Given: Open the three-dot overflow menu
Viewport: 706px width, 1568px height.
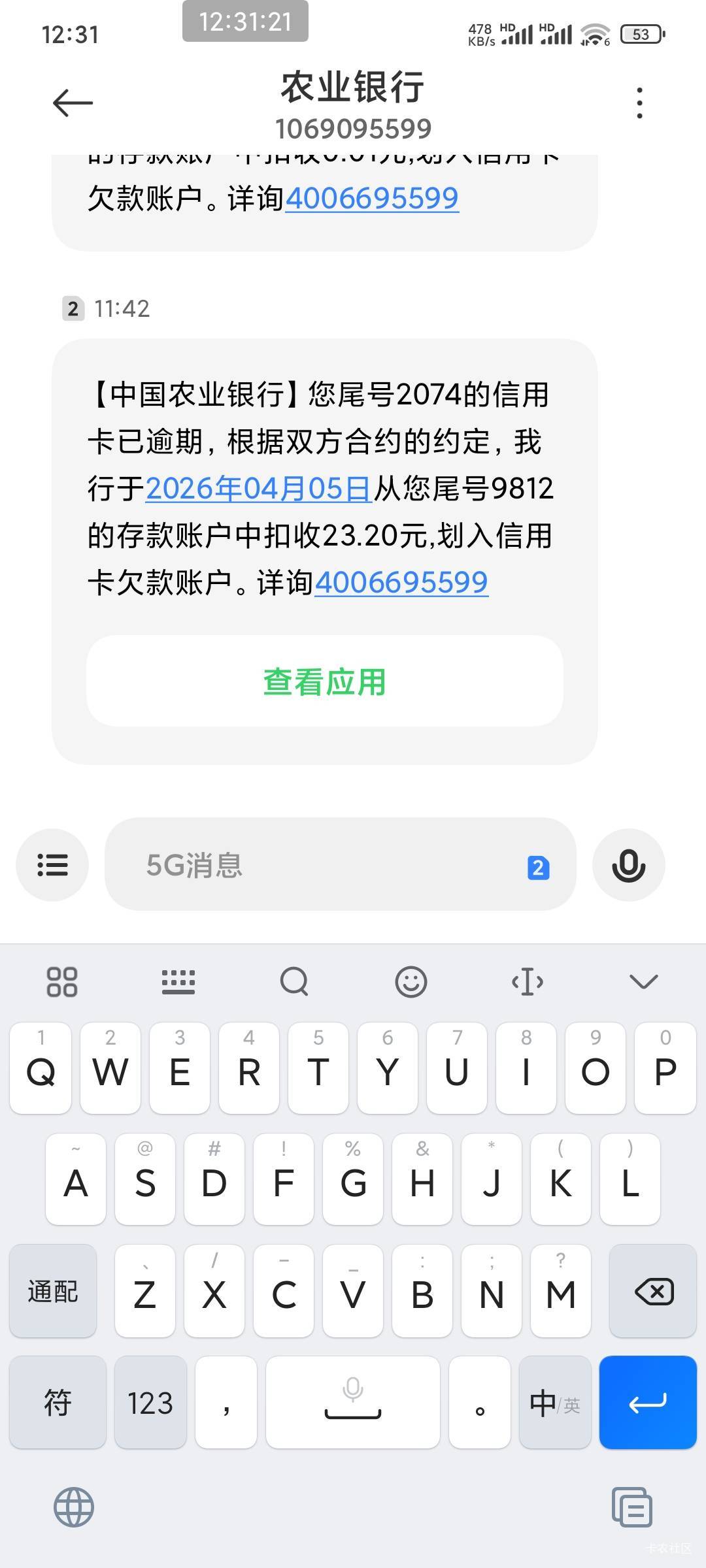Looking at the screenshot, I should pyautogui.click(x=639, y=103).
